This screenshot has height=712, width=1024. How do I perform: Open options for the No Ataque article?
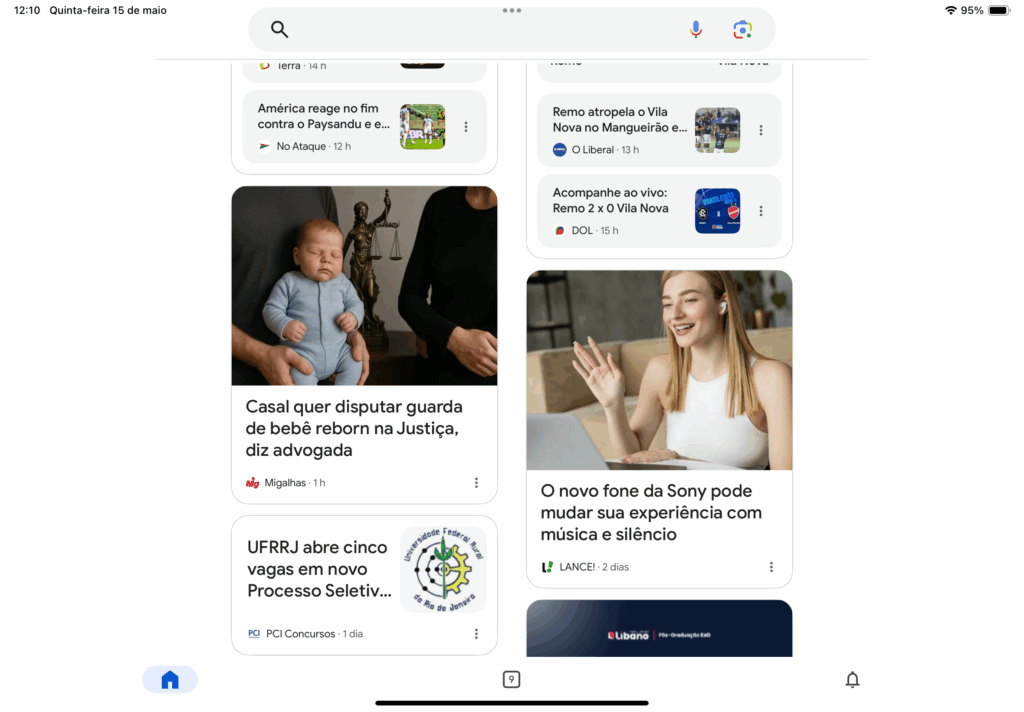click(x=466, y=127)
